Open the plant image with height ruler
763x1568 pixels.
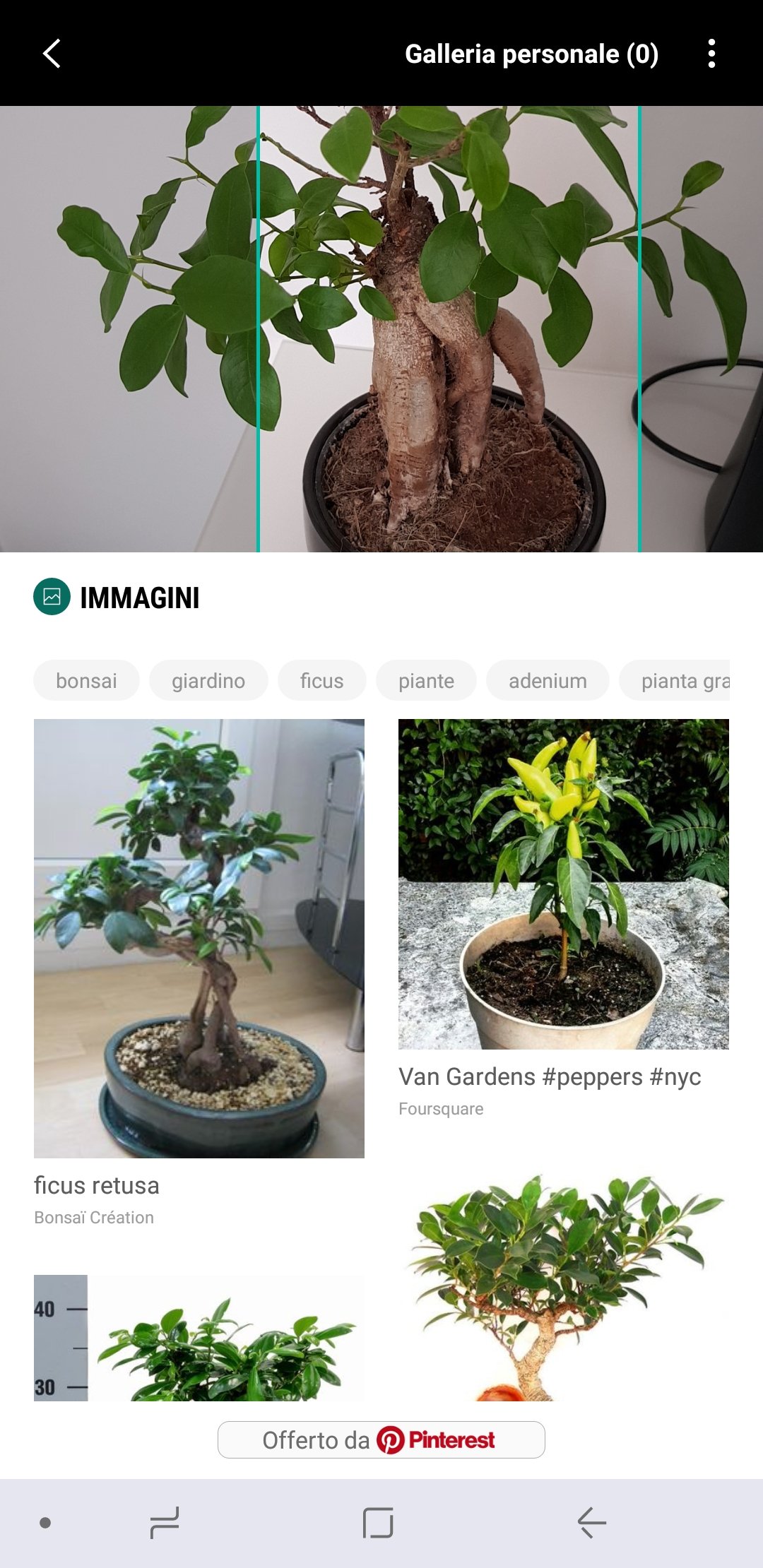pos(199,1338)
